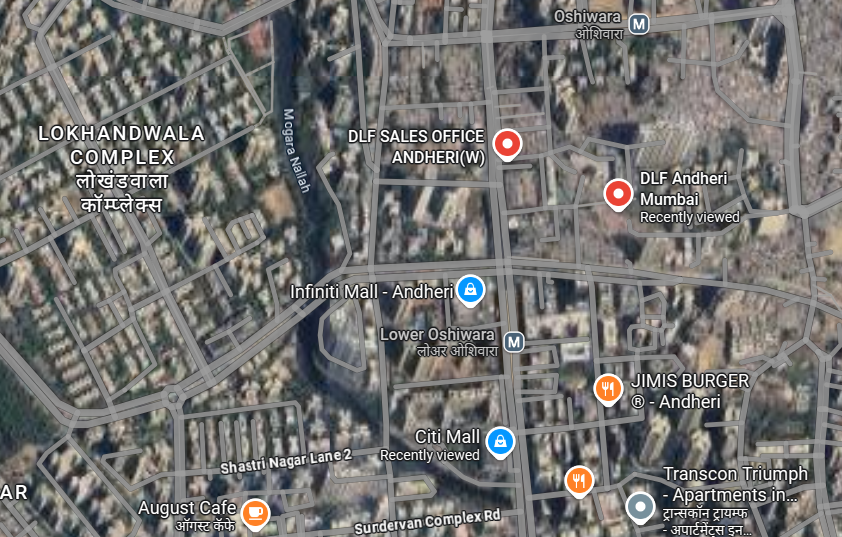Select the Lower Oshiwara metro station
This screenshot has width=842, height=537.
[x=514, y=342]
